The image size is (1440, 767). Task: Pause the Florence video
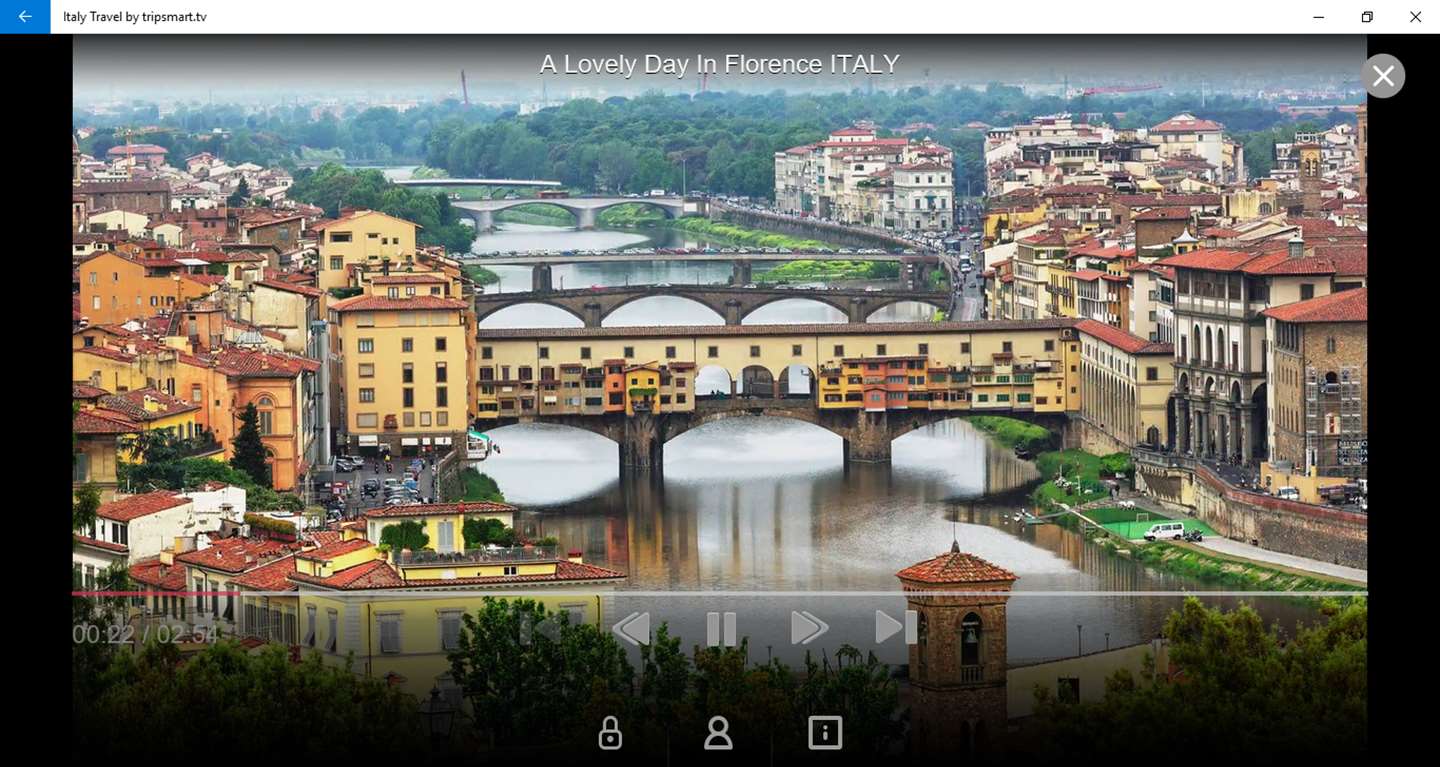(721, 628)
